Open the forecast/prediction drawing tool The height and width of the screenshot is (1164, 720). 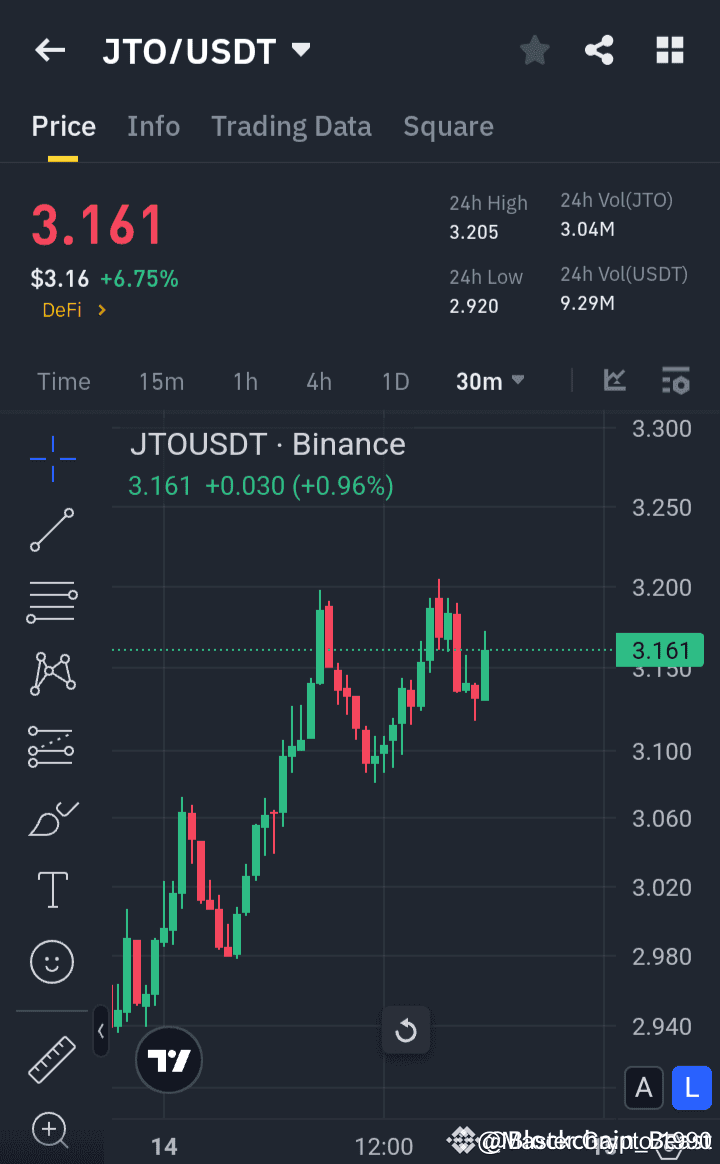[x=51, y=745]
